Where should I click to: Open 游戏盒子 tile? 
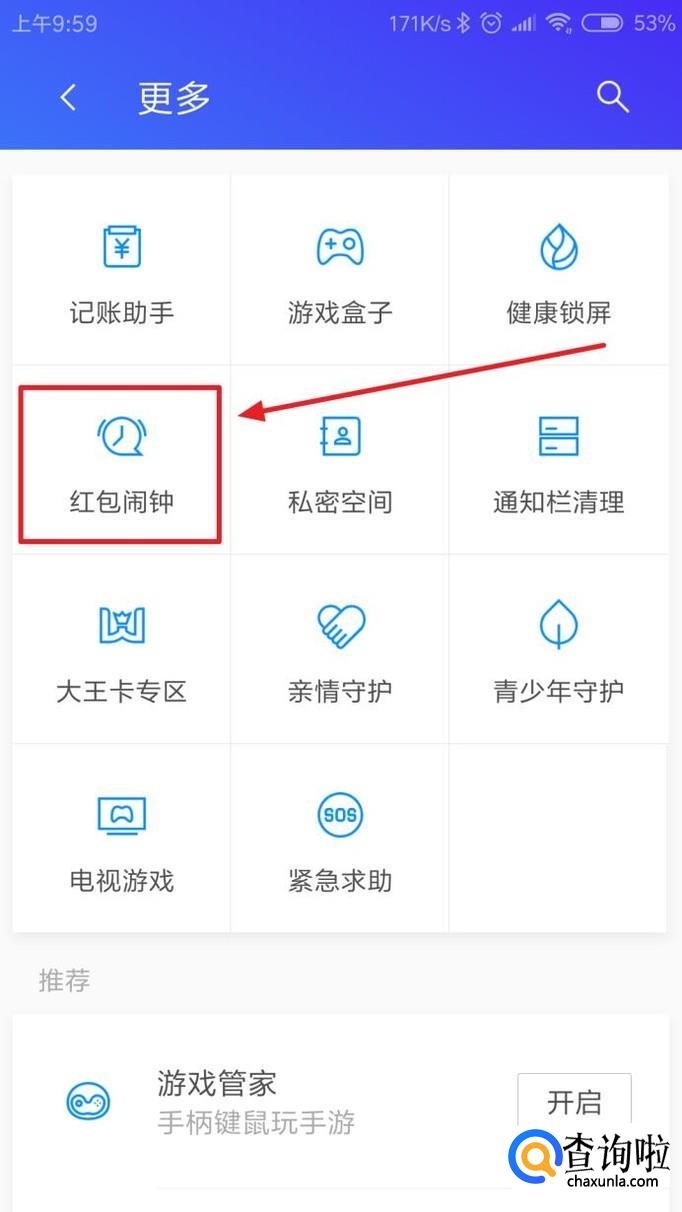340,272
